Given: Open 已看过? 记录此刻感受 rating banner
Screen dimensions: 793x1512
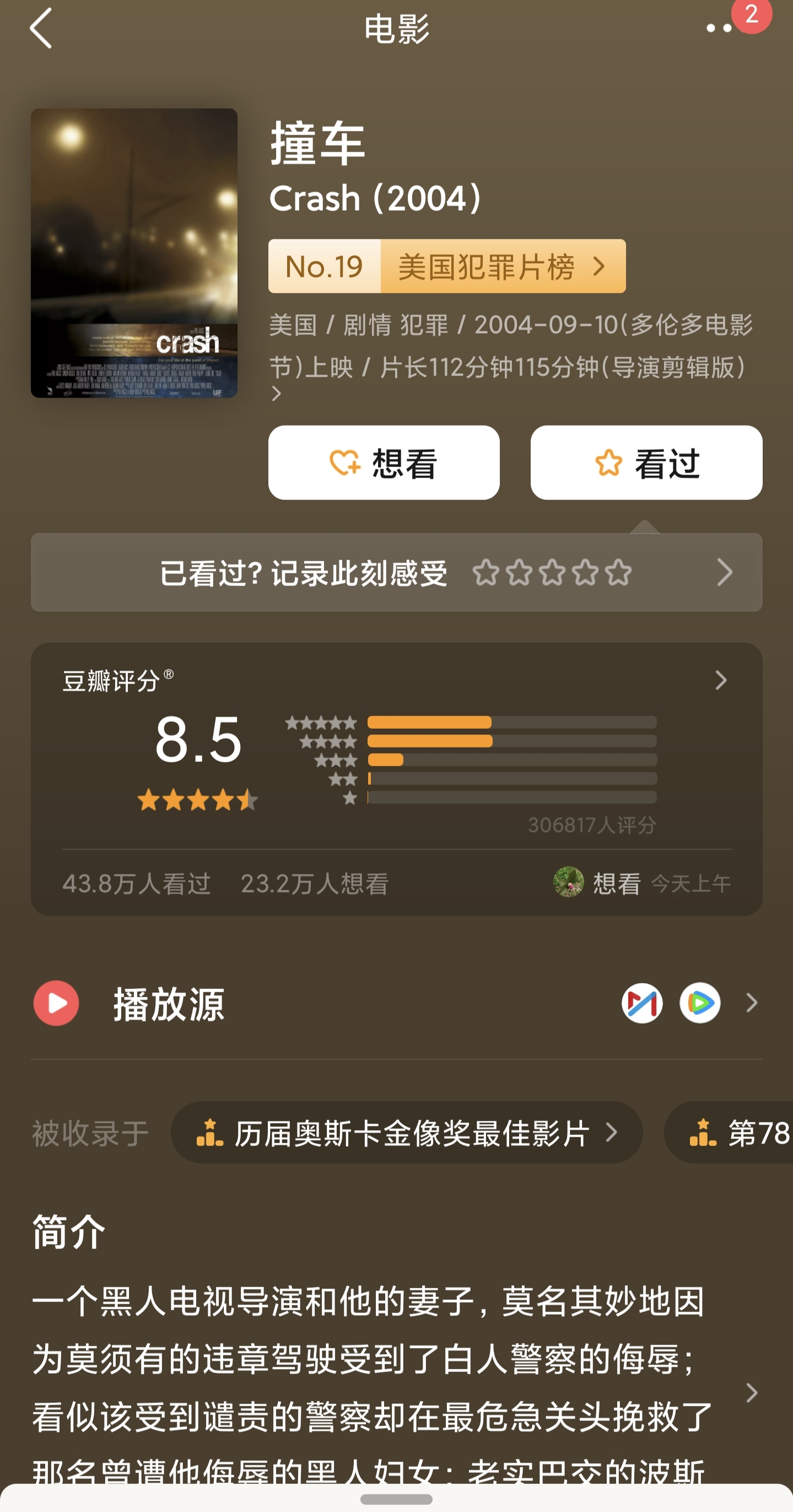Looking at the screenshot, I should coord(396,572).
